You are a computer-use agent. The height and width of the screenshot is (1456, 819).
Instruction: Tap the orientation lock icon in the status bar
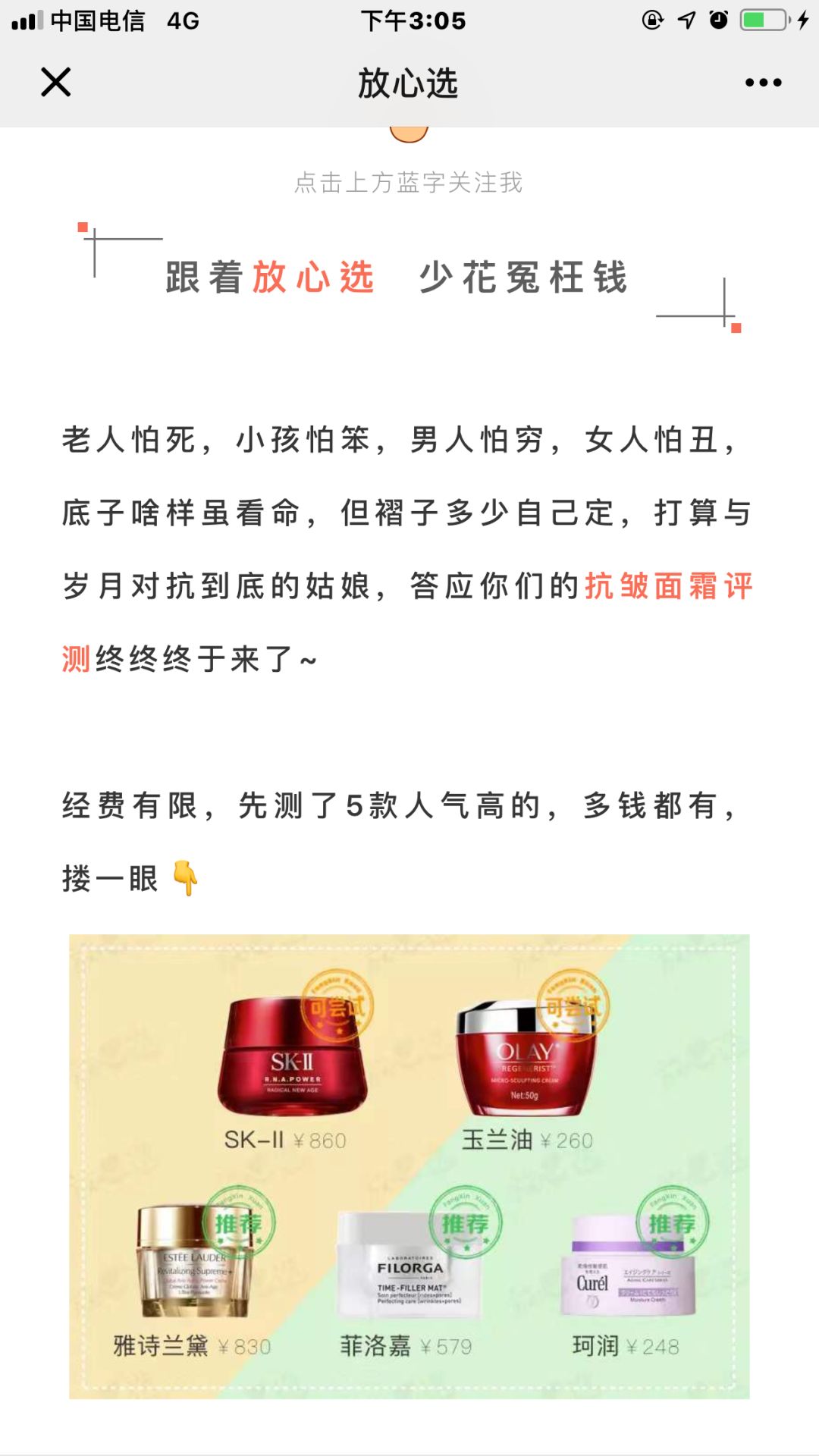tap(652, 19)
